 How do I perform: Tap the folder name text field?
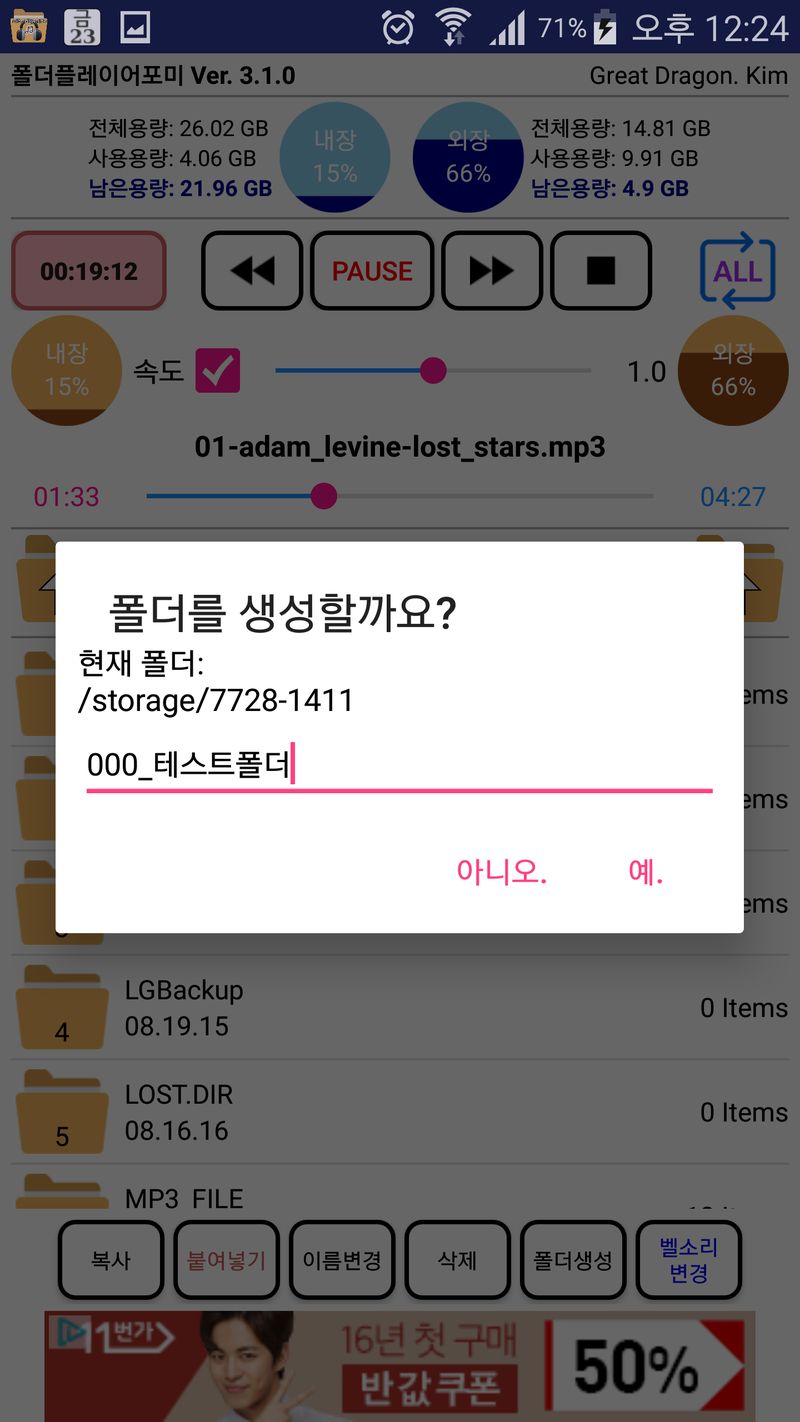[x=398, y=766]
